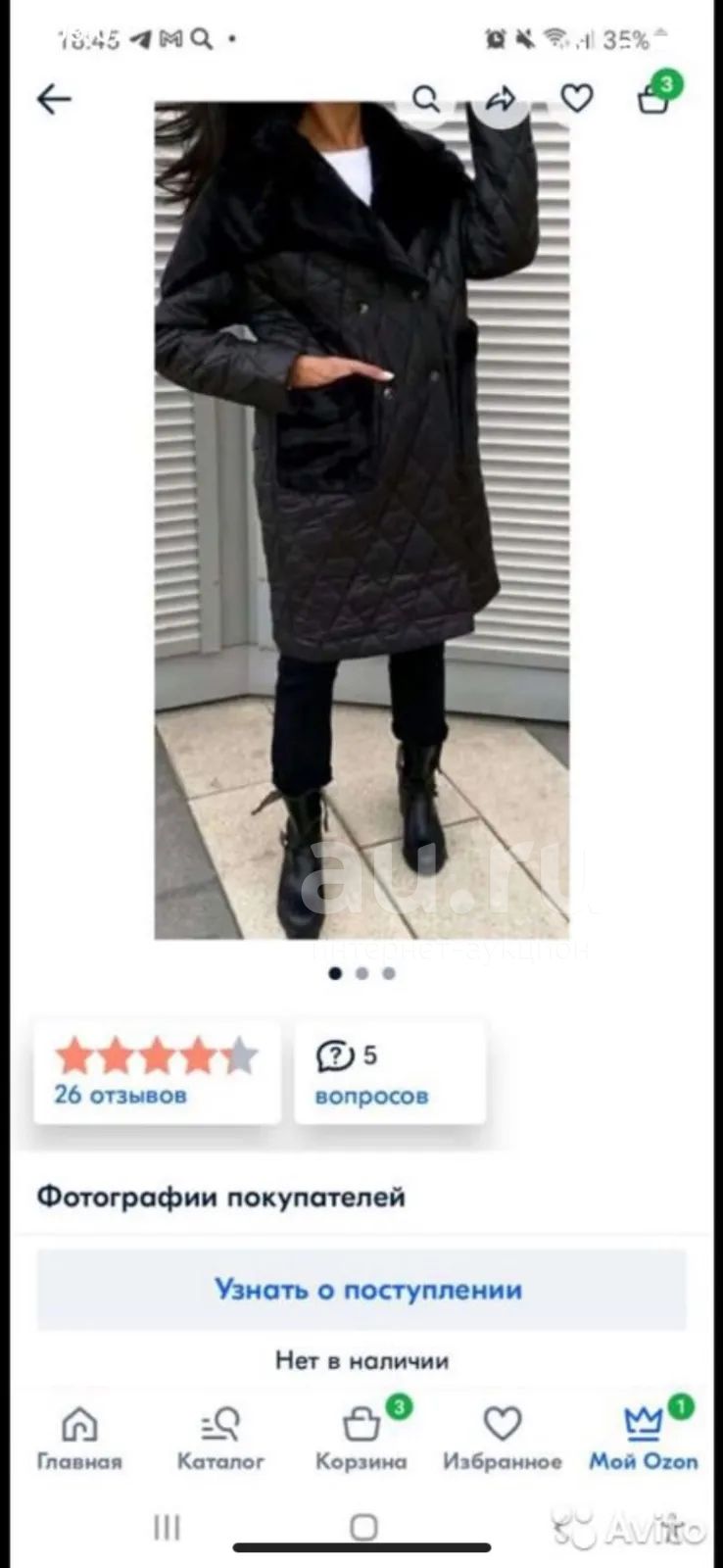Switch to the Главная tab
The height and width of the screenshot is (1568, 723).
[79, 1439]
